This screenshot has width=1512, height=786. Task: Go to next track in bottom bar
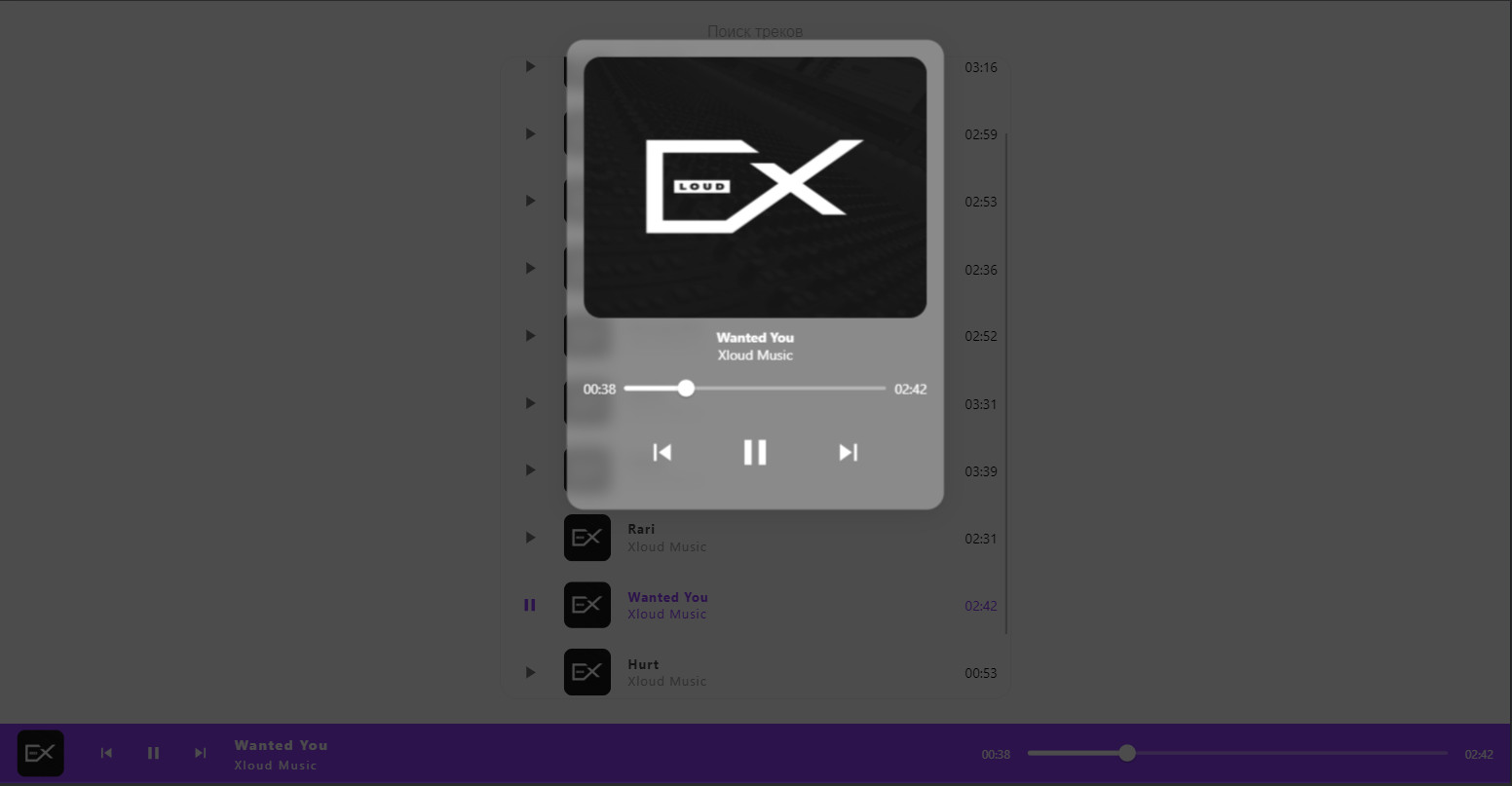tap(200, 753)
